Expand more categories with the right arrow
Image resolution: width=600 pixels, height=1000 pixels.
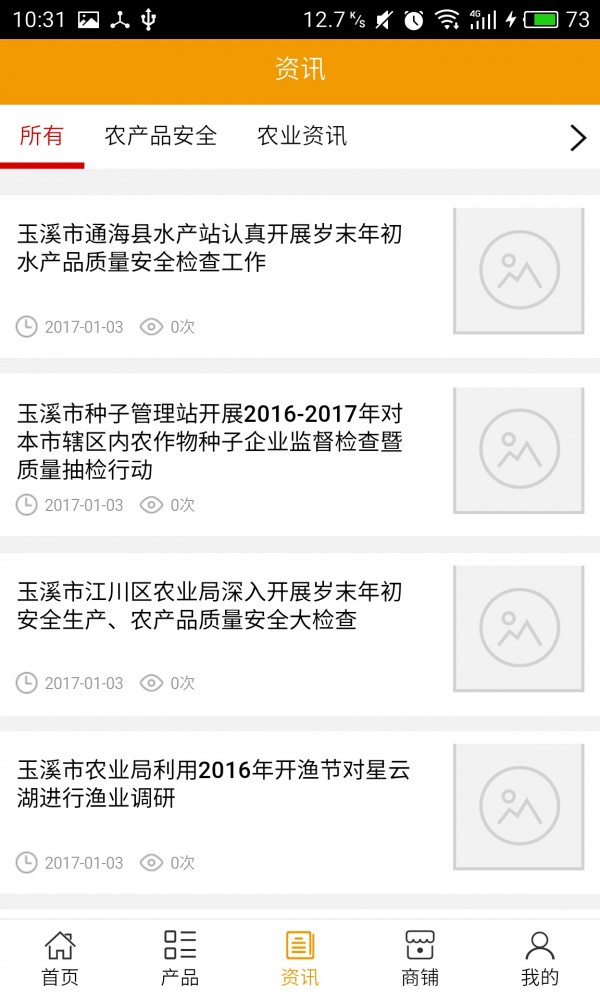point(577,138)
